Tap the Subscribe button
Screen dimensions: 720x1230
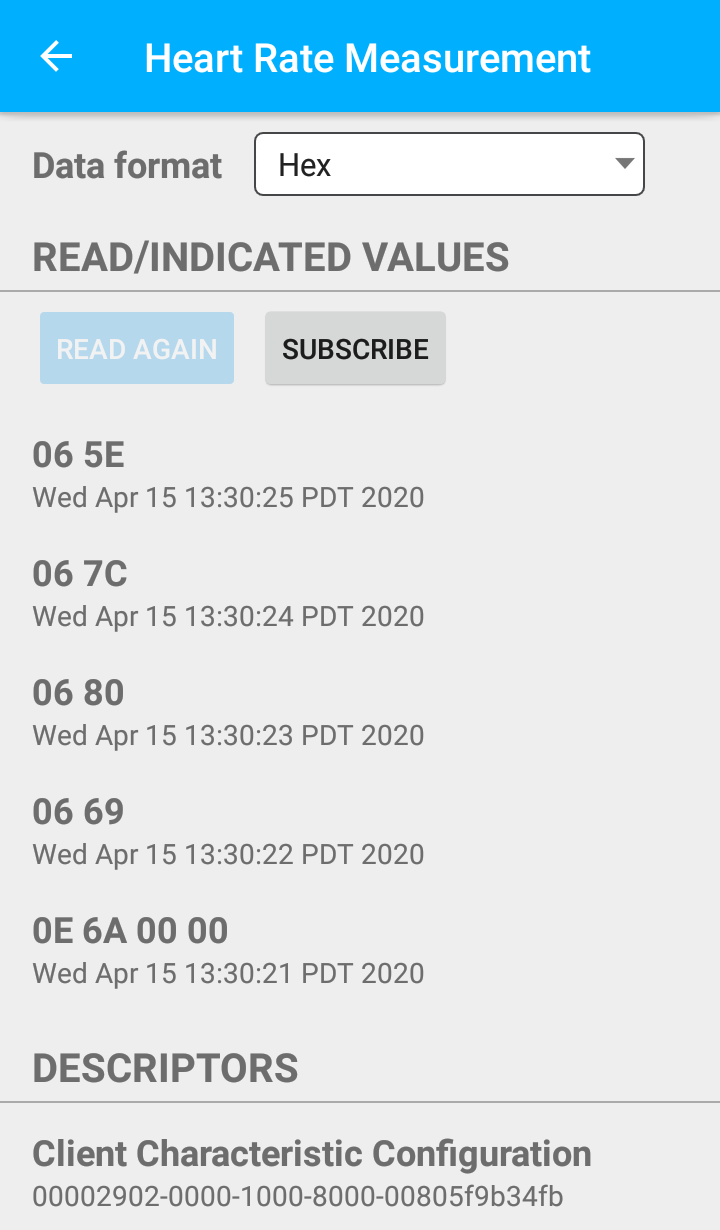coord(355,349)
